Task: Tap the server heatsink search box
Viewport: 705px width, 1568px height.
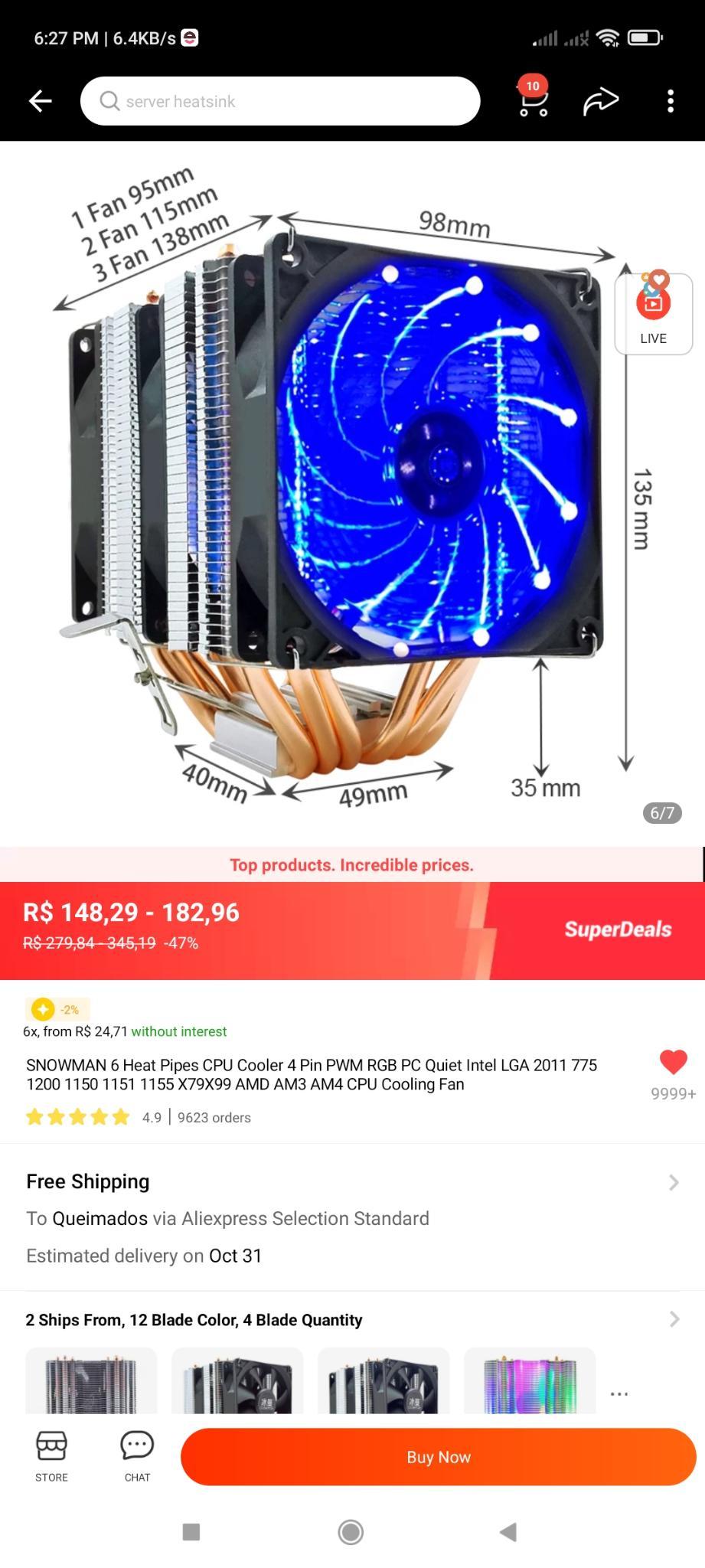Action: coord(280,101)
